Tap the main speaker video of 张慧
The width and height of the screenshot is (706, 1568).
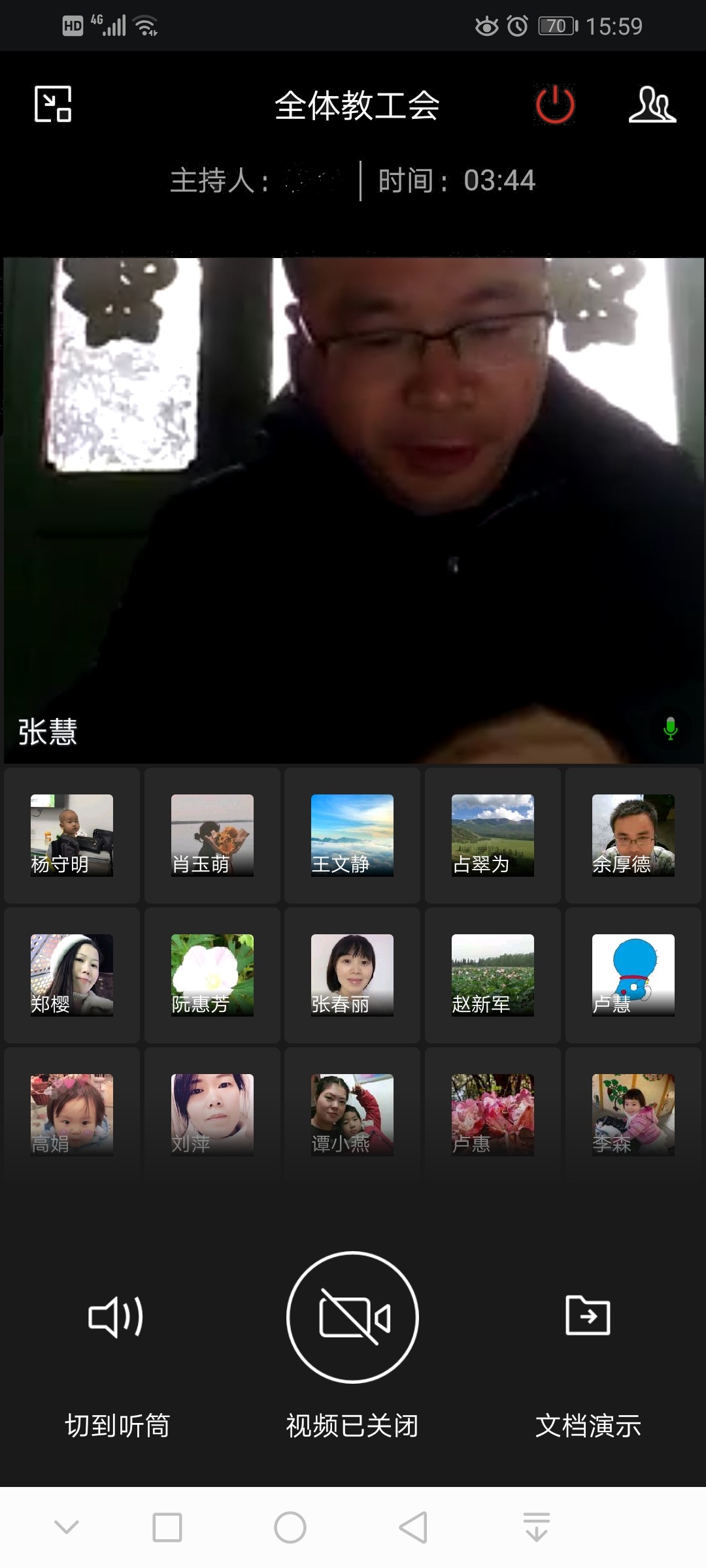[353, 510]
